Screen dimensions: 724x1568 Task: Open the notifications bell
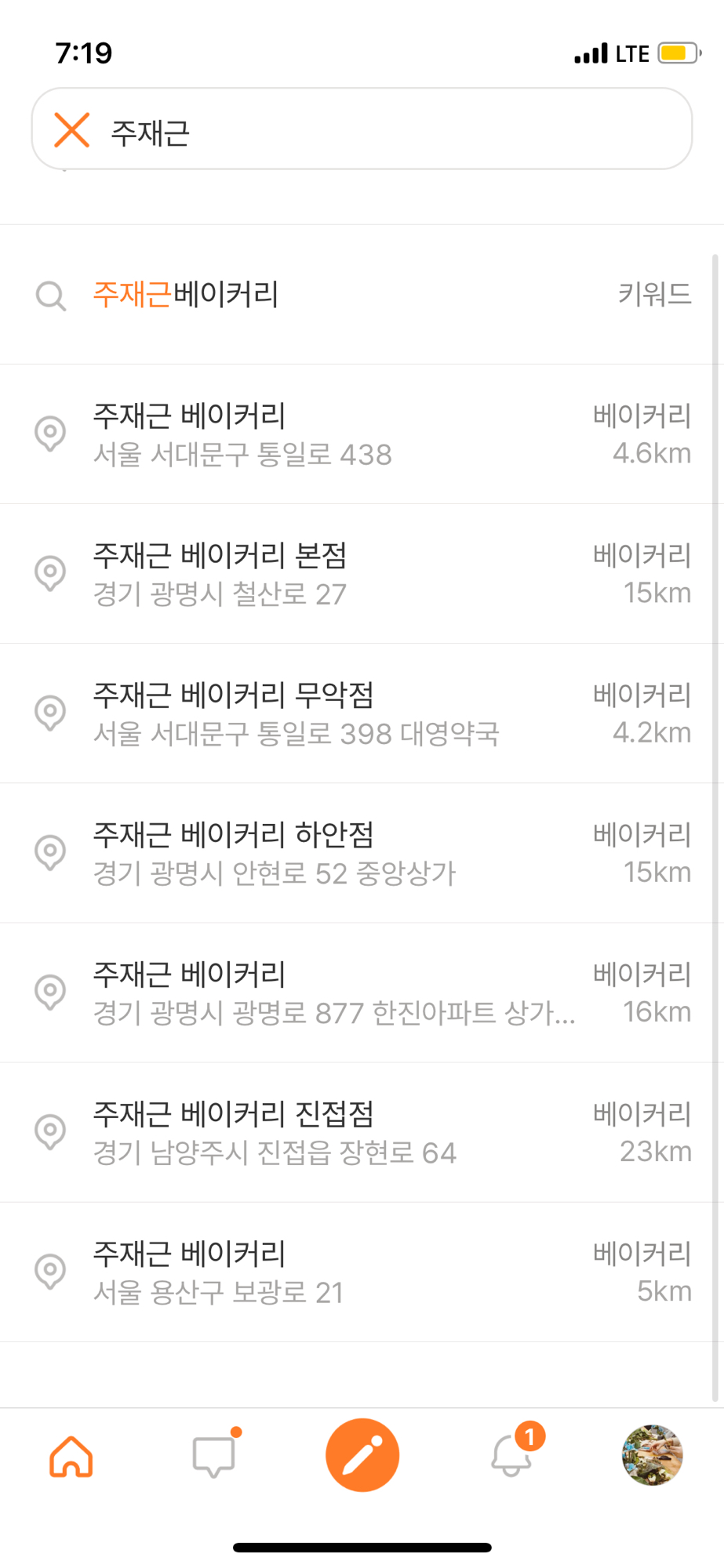click(x=511, y=1455)
